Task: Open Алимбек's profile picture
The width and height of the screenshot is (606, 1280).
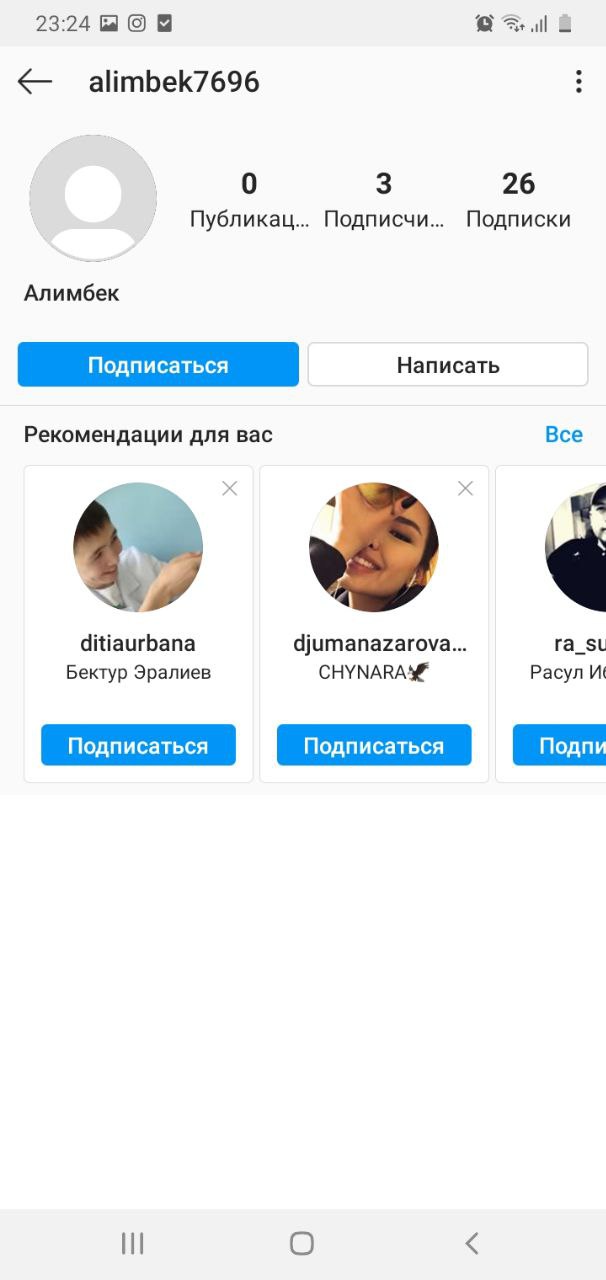Action: pos(93,198)
